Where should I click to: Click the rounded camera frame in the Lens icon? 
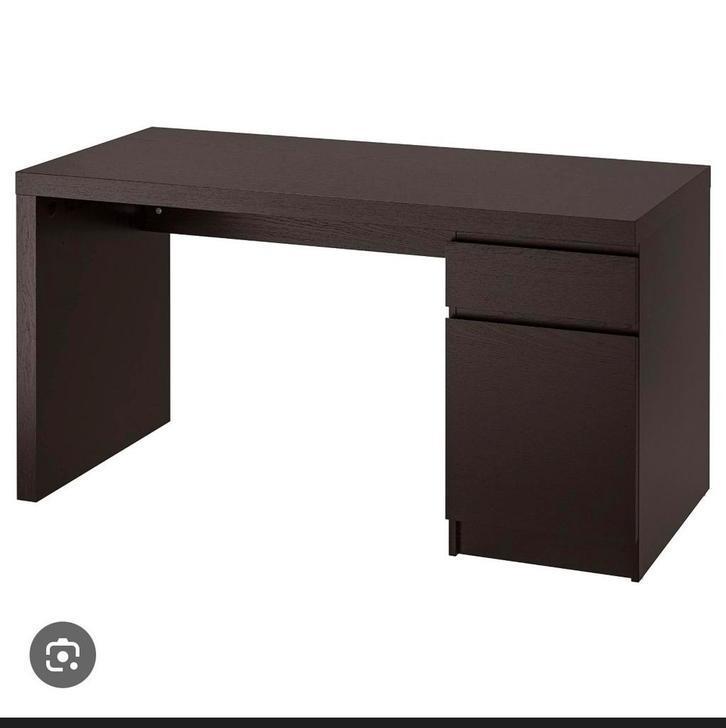point(62,653)
